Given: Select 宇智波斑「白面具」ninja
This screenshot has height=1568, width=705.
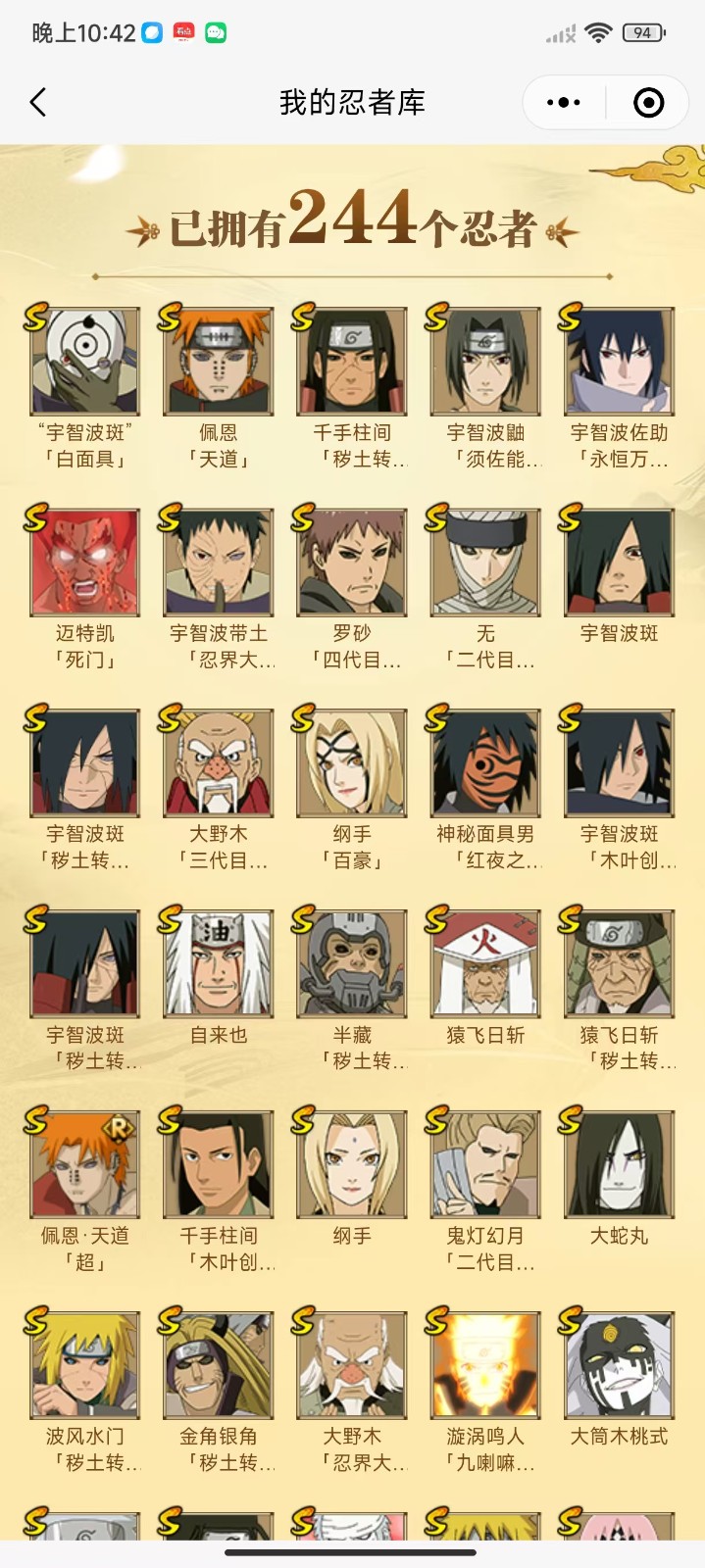Looking at the screenshot, I should pyautogui.click(x=85, y=363).
